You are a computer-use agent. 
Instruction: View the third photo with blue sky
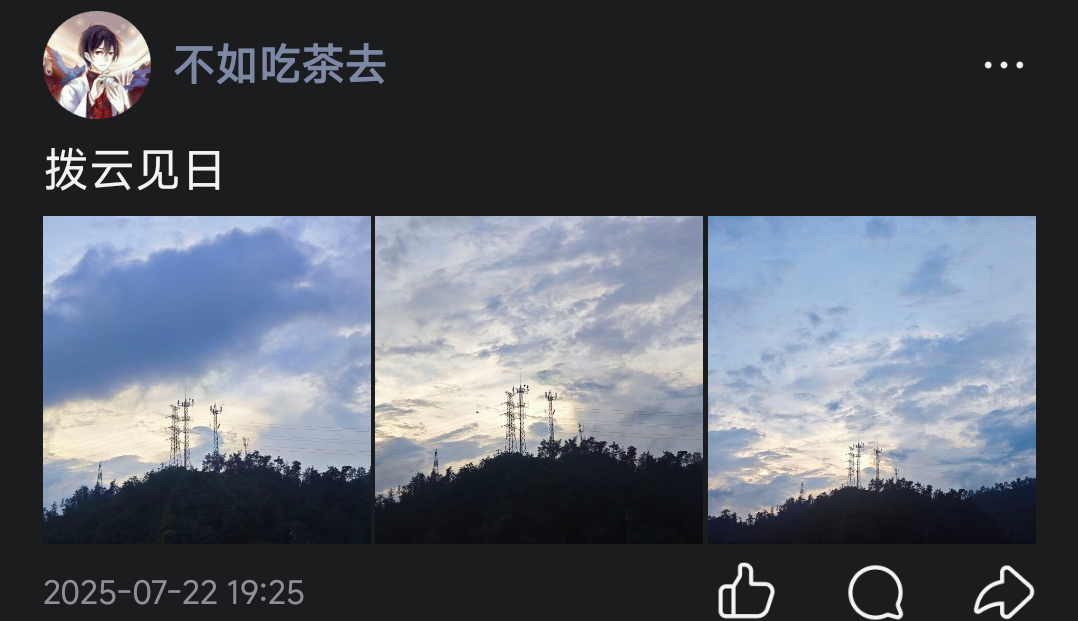pyautogui.click(x=871, y=380)
